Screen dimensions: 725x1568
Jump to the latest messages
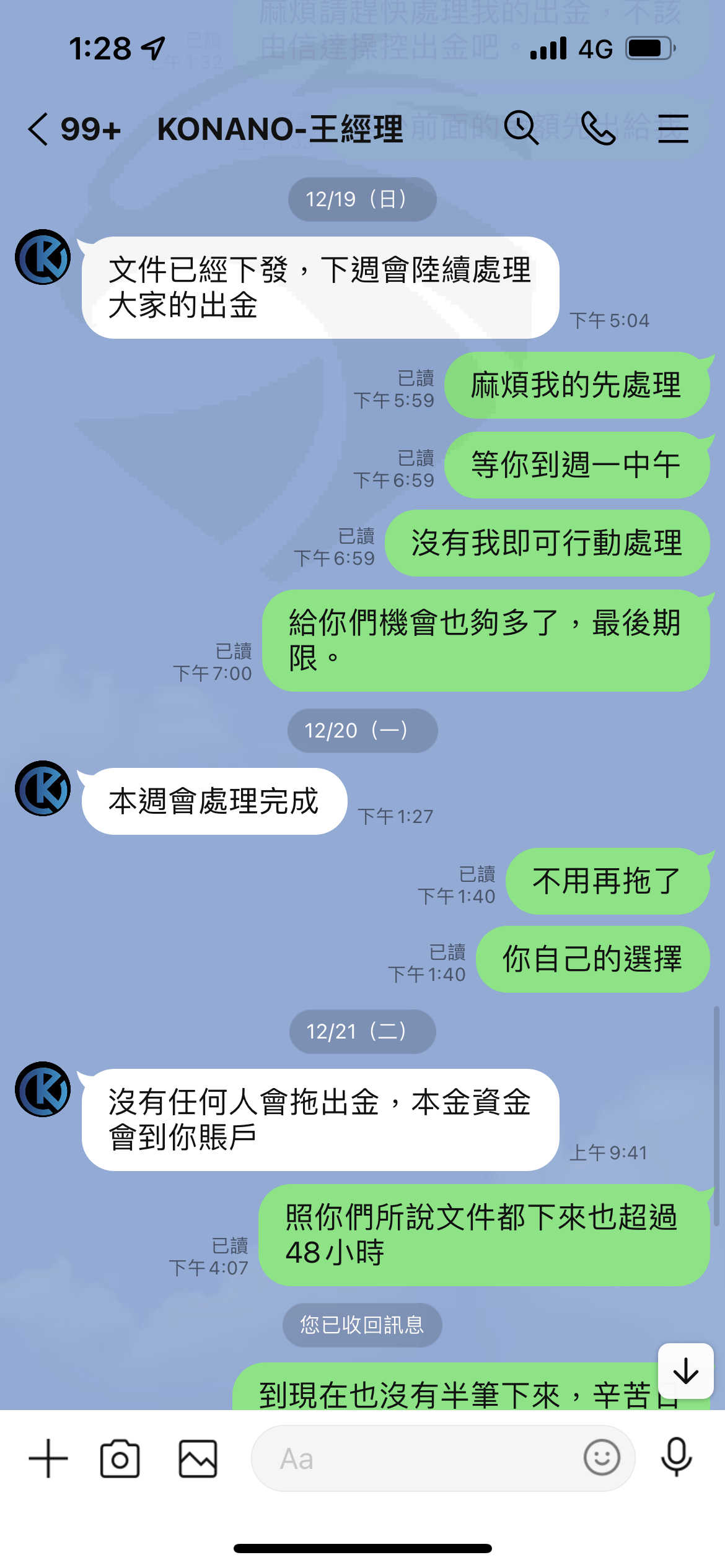(x=685, y=1370)
